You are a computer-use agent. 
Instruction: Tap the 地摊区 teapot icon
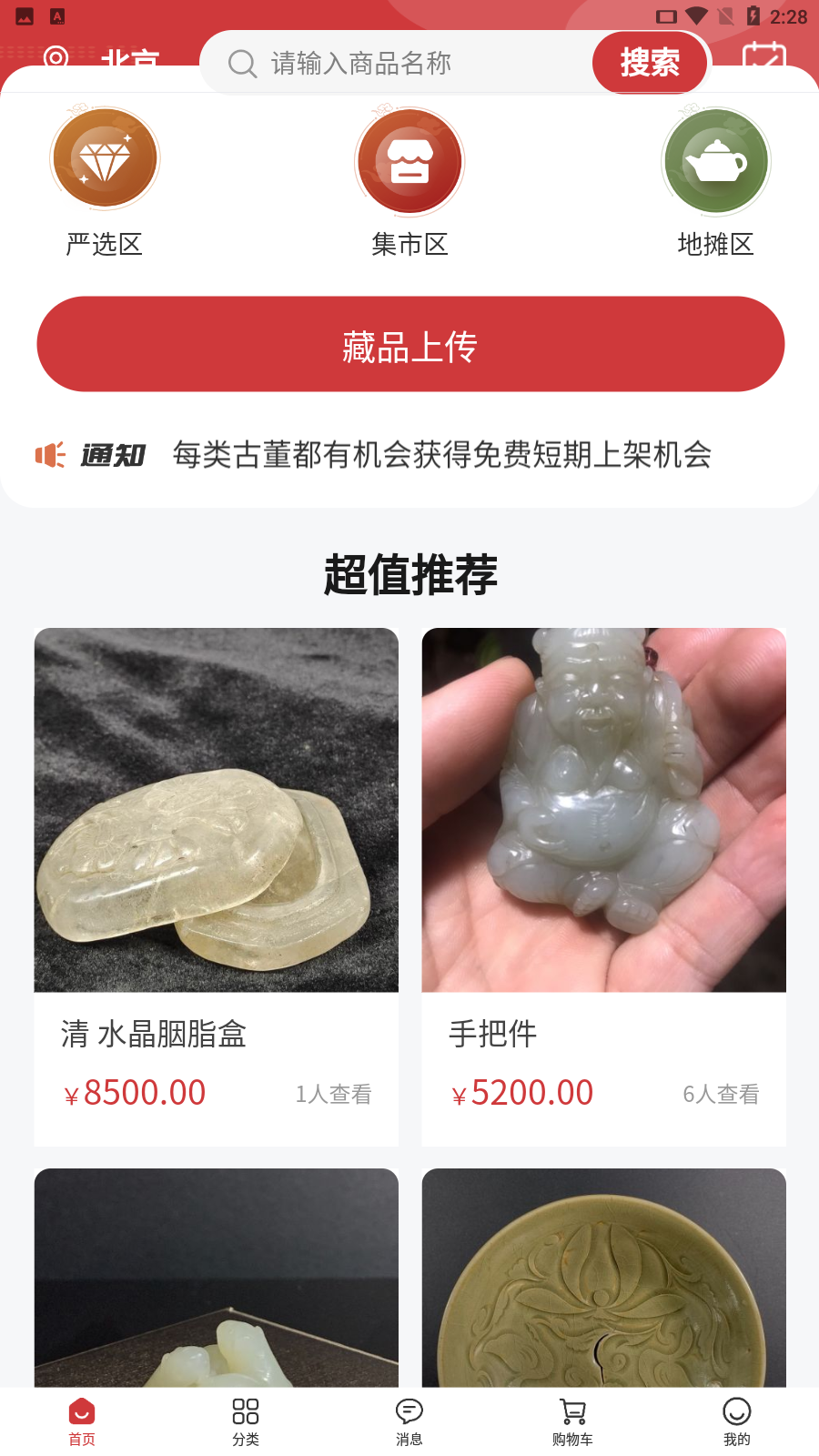coord(715,160)
